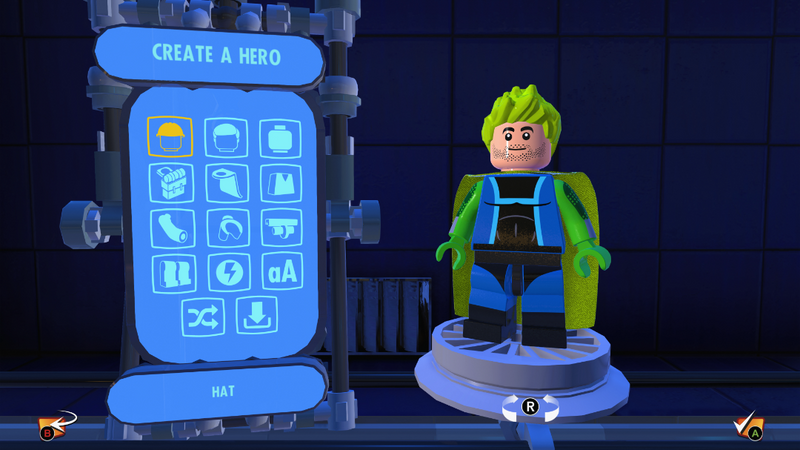800x450 pixels.
Task: Rotate the character with R control
Action: [x=531, y=405]
